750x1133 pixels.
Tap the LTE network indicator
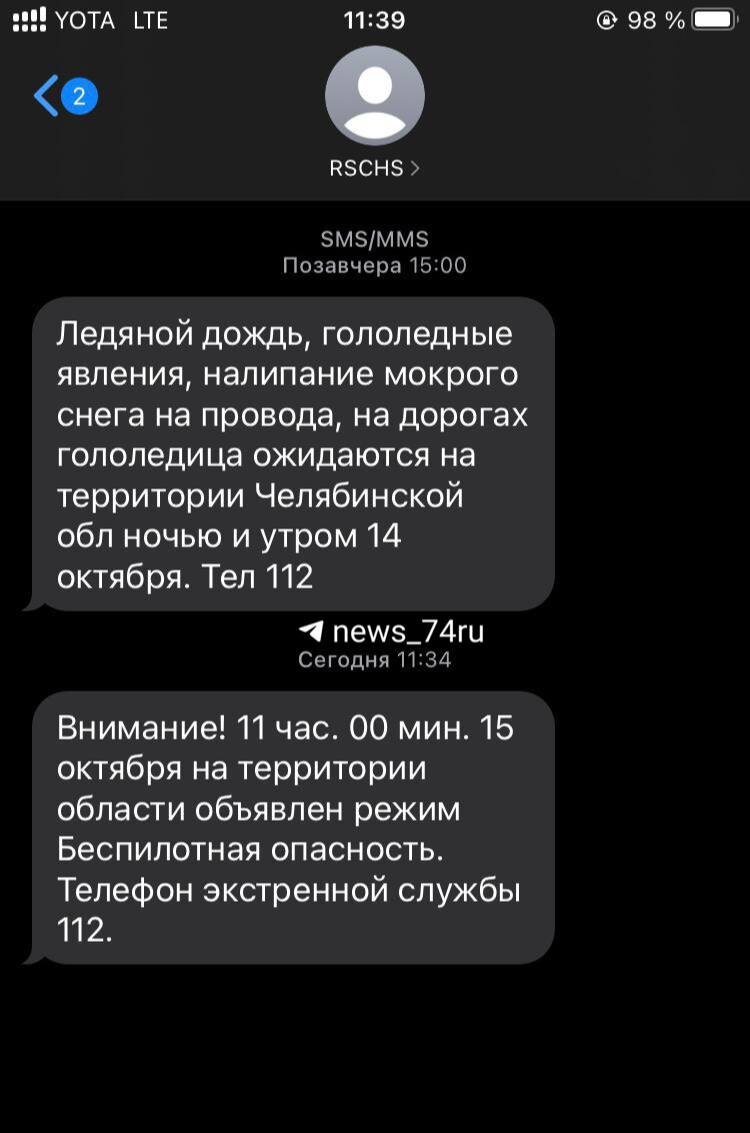tap(152, 18)
